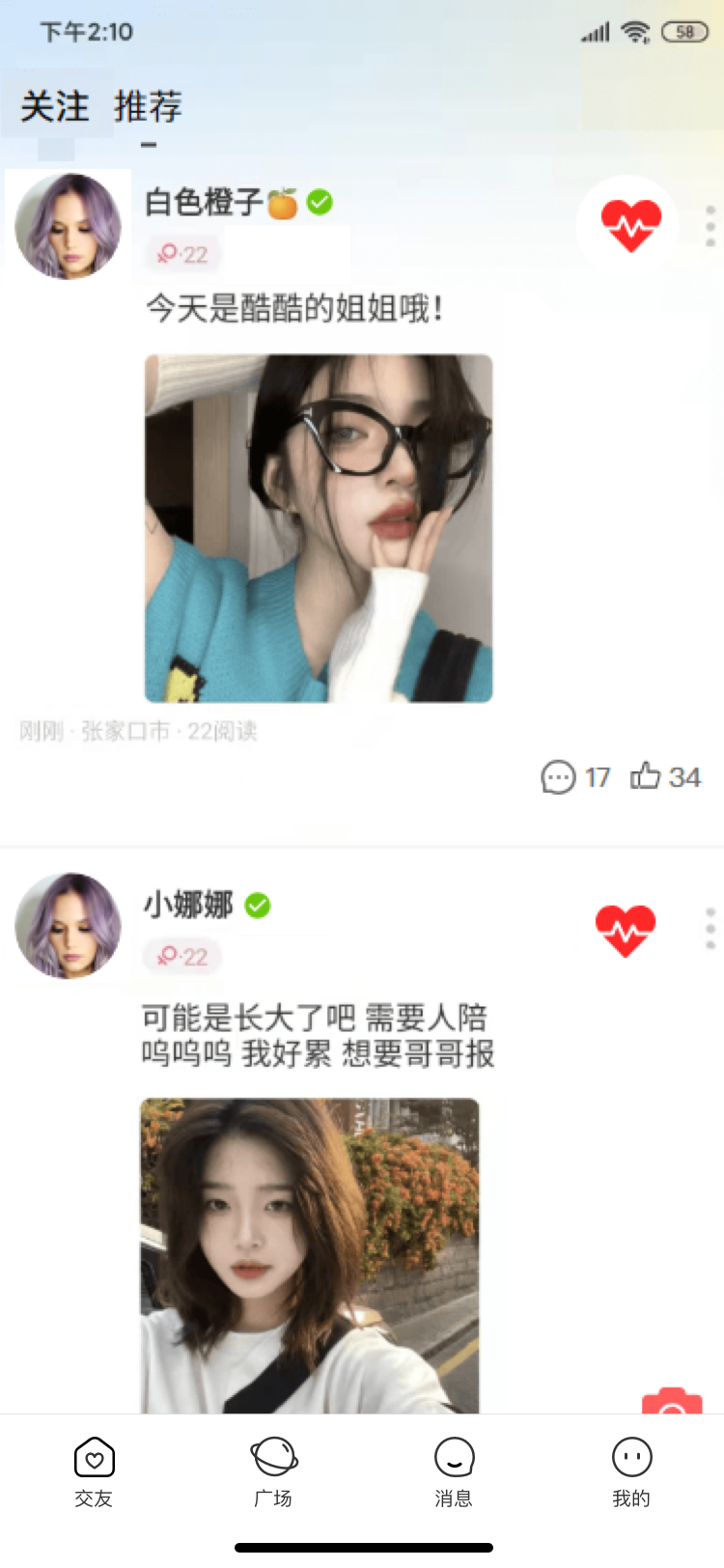Viewport: 724px width, 1568px height.
Task: Open 白色橙子's profile avatar
Action: coord(68,227)
